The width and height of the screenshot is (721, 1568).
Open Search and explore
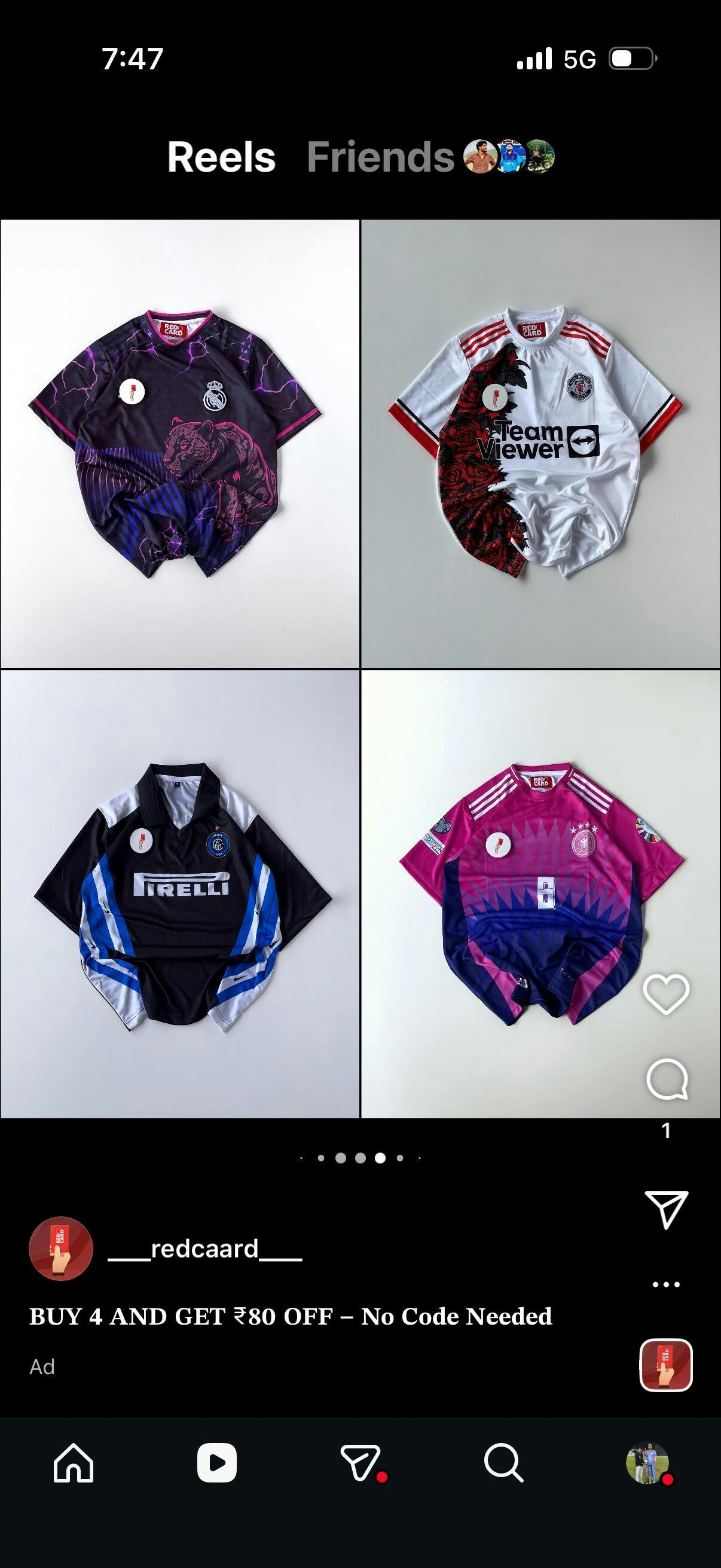(x=503, y=1462)
